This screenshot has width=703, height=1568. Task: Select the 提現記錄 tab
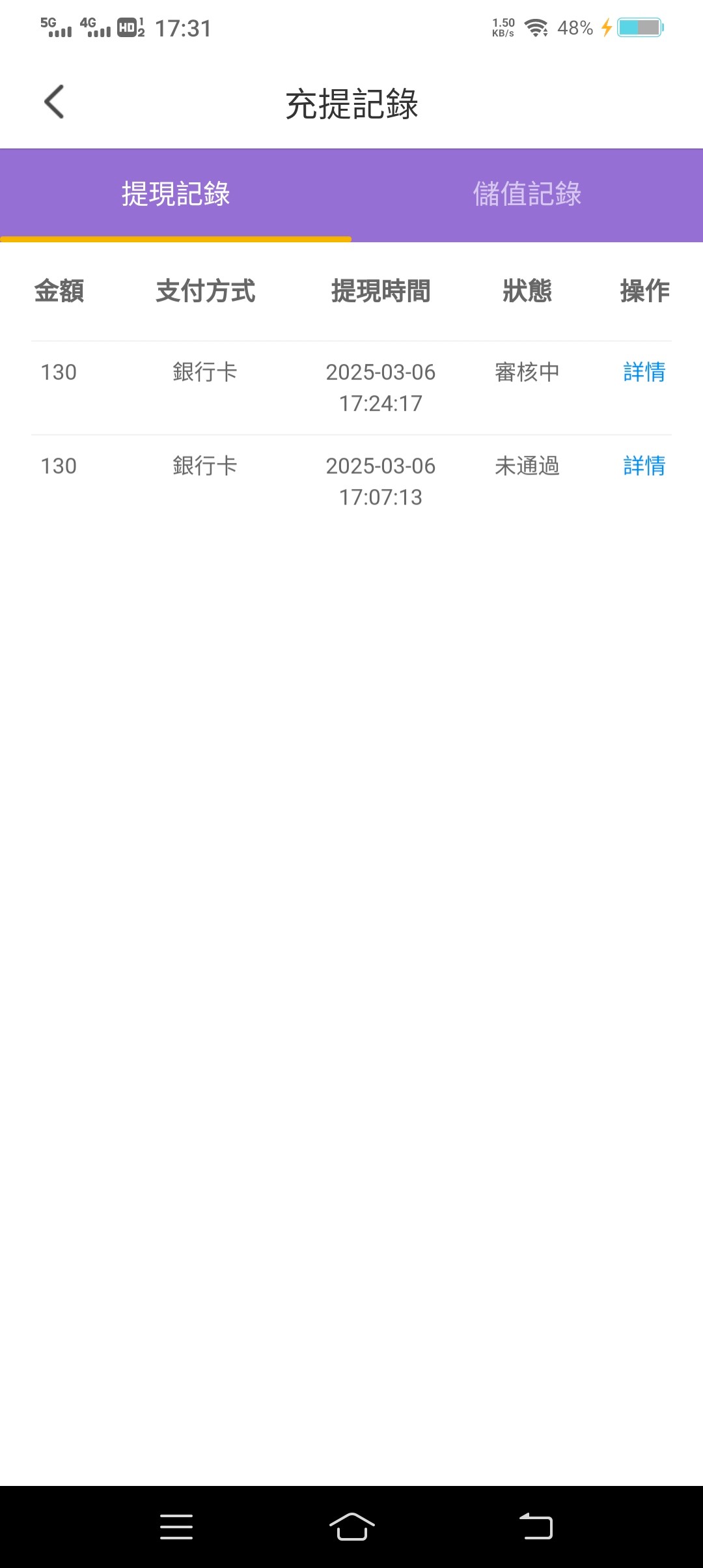pos(176,195)
